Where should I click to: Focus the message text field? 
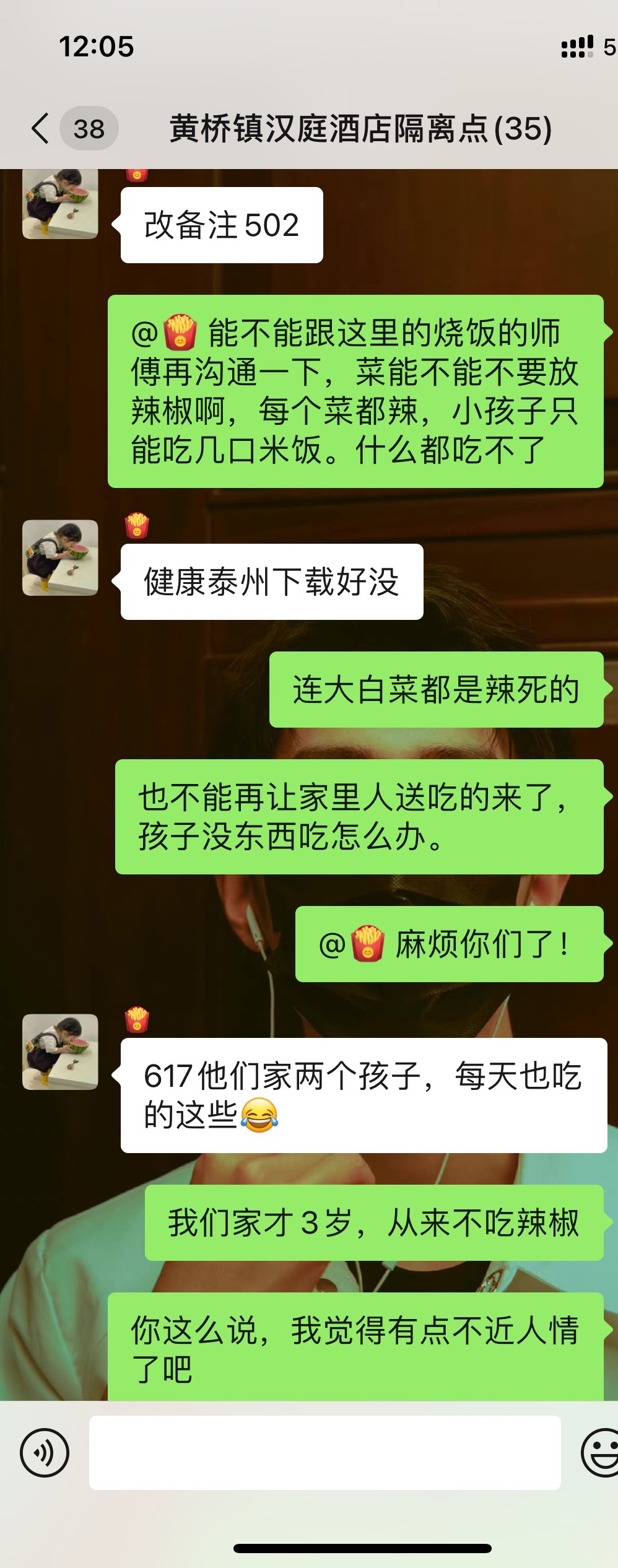324,1452
